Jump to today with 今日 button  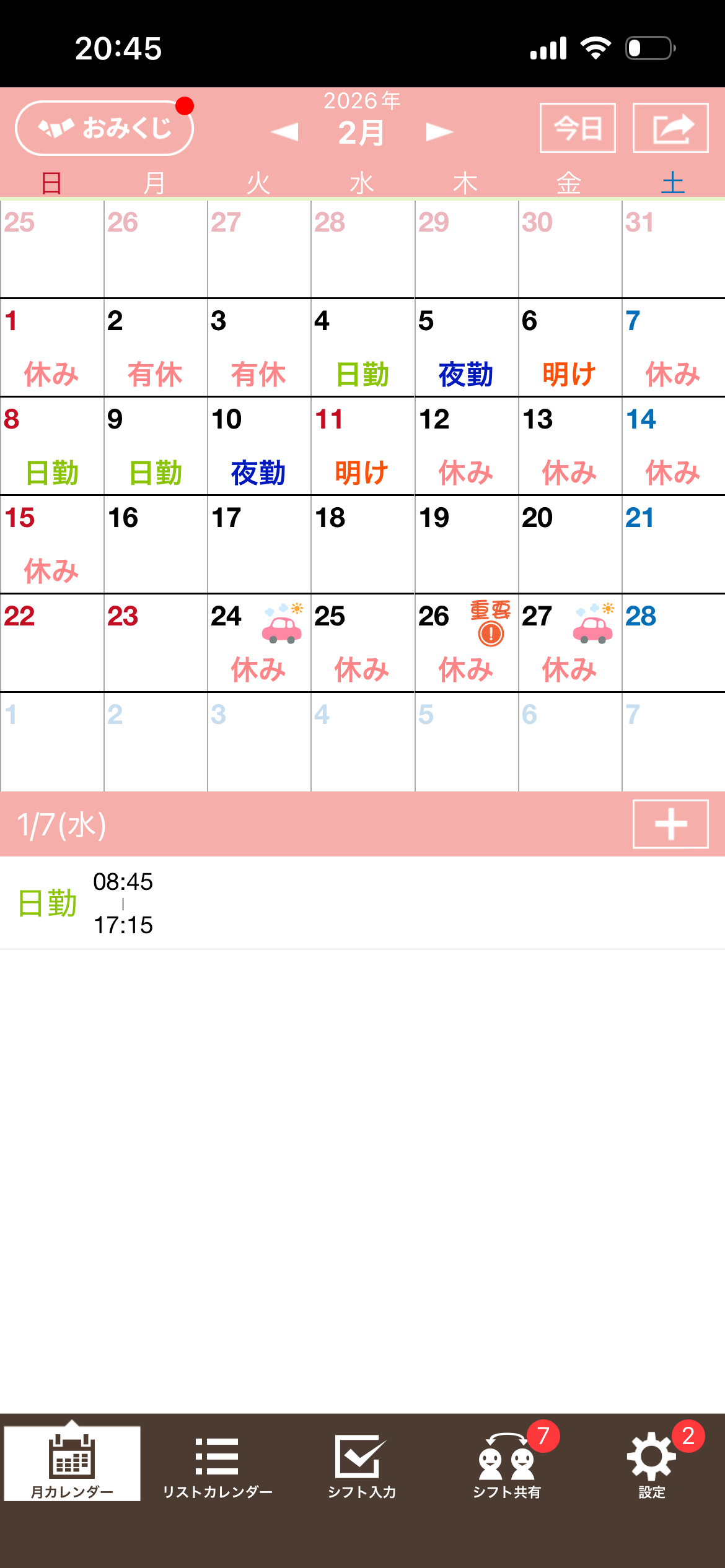pos(577,128)
